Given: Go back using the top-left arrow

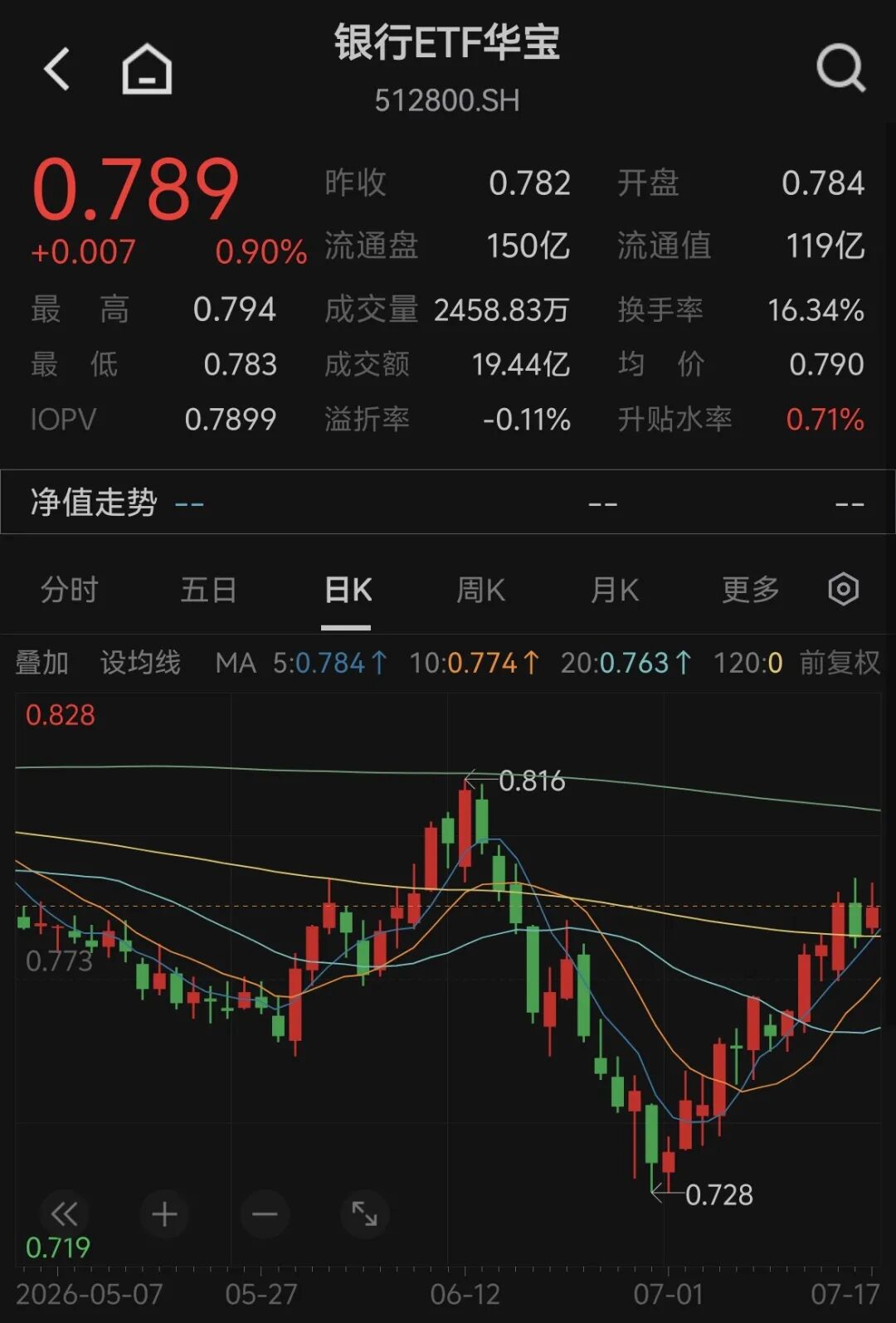Looking at the screenshot, I should [56, 68].
